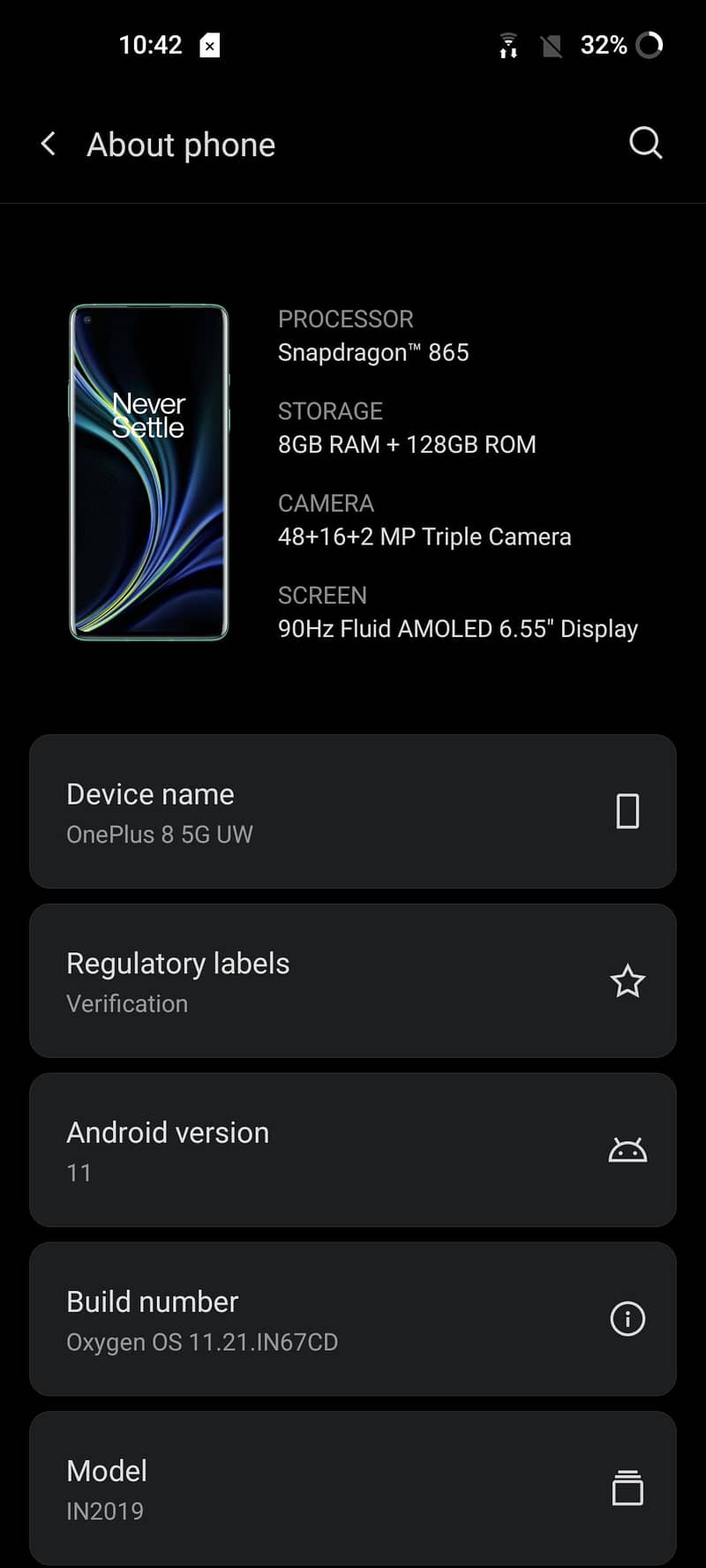Tap the star icon on Regulatory labels row
Viewport: 706px width, 1568px height.
(628, 980)
